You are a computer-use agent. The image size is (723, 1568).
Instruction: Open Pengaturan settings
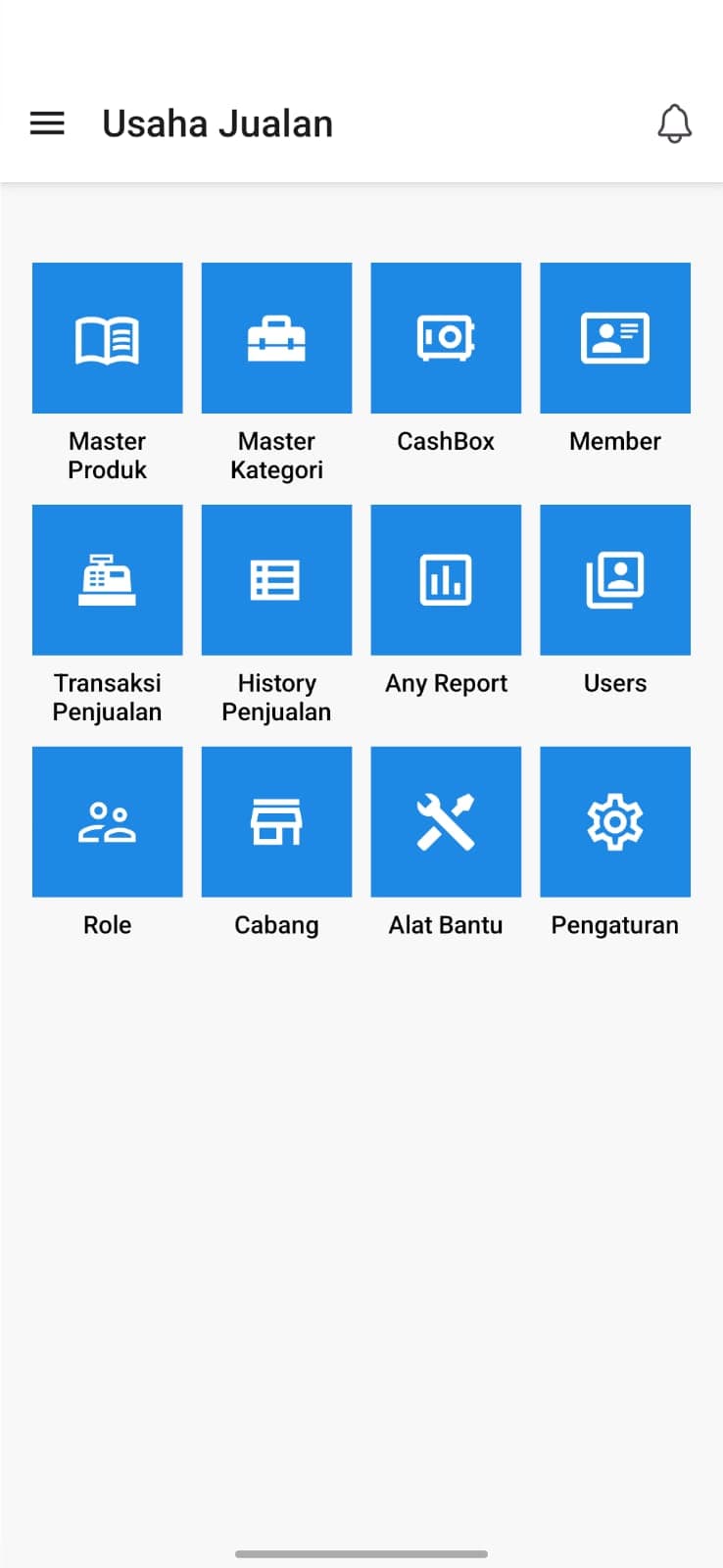[615, 822]
